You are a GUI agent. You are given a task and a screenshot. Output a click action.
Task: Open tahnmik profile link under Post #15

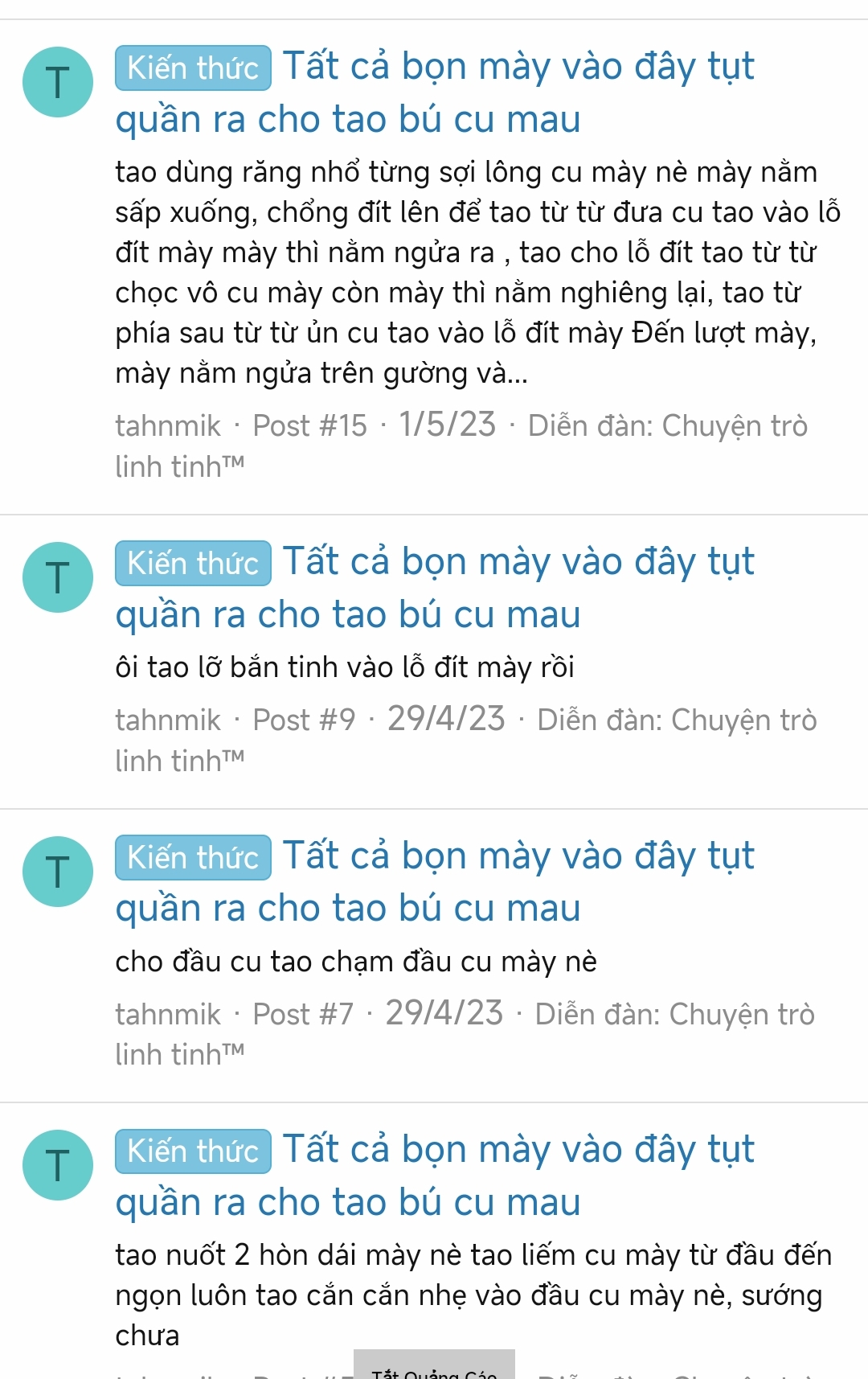167,425
